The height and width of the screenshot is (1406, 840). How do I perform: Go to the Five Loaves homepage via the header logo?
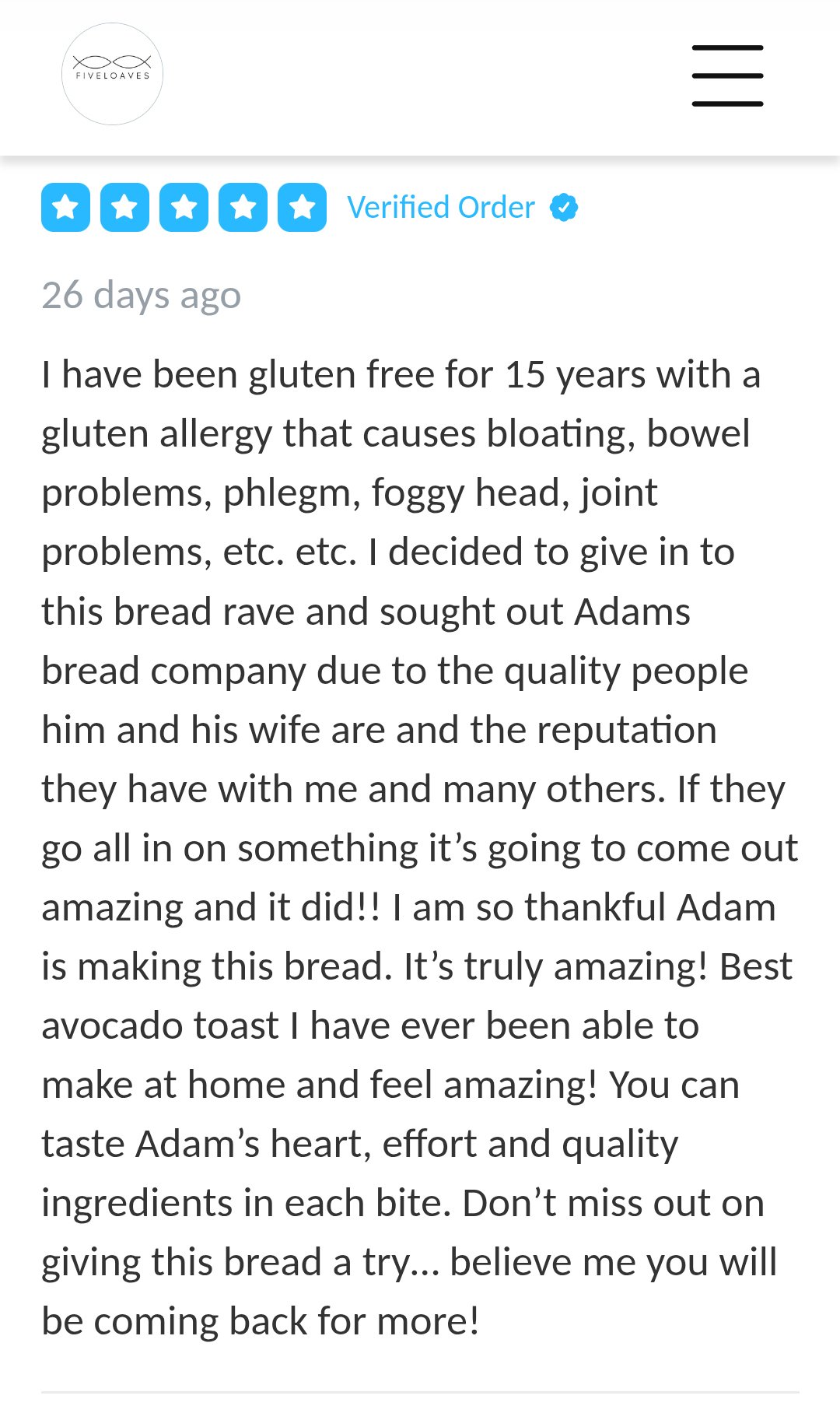coord(113,74)
